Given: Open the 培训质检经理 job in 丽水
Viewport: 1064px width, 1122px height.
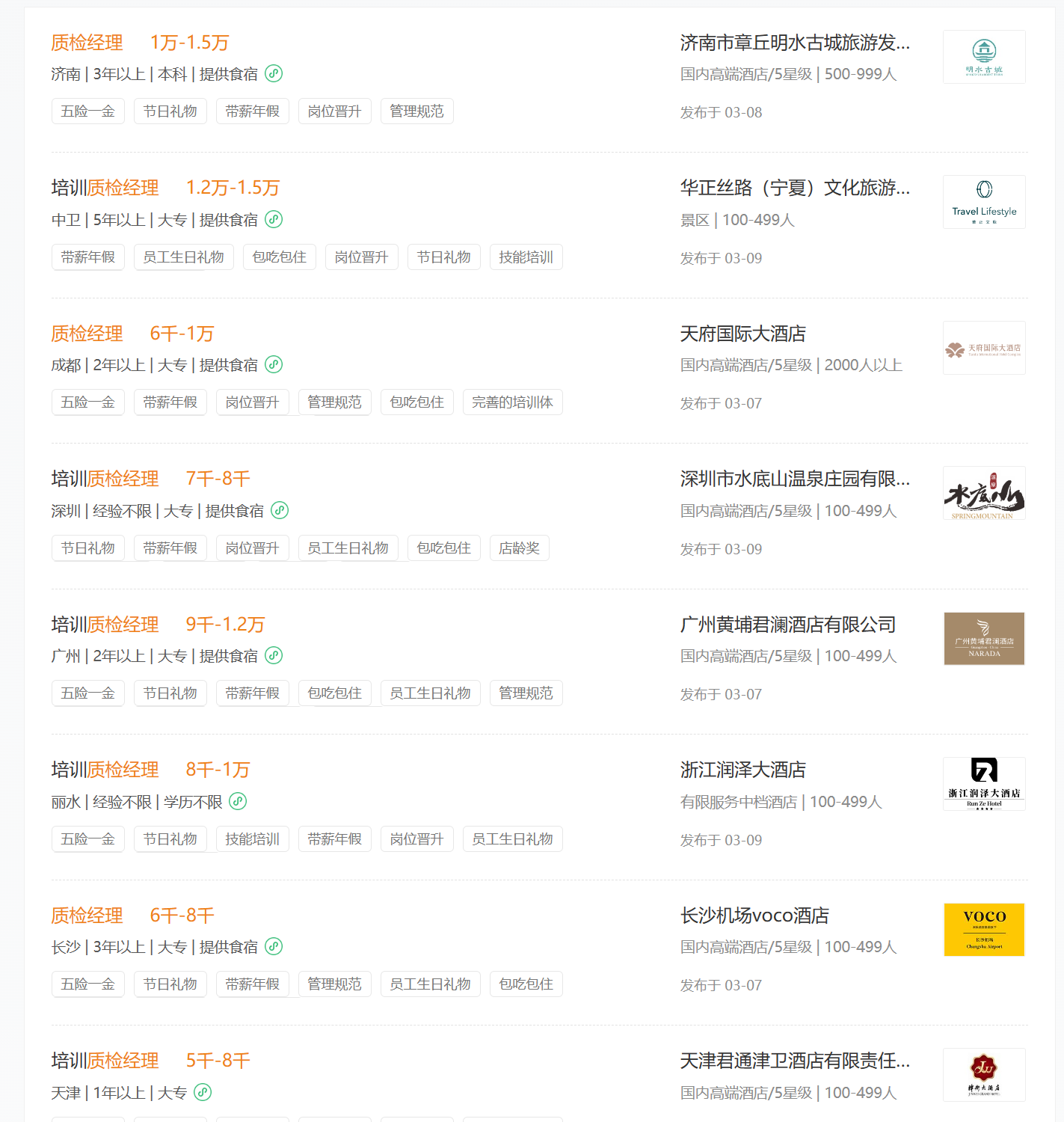Looking at the screenshot, I should click(105, 770).
